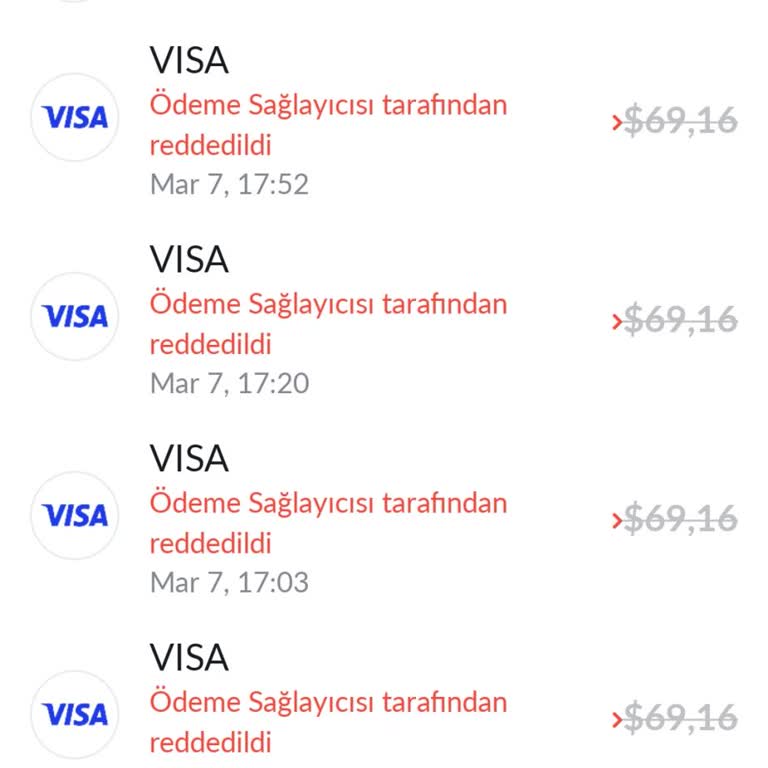Open the rejected VISA payment from 17:52

click(x=384, y=122)
